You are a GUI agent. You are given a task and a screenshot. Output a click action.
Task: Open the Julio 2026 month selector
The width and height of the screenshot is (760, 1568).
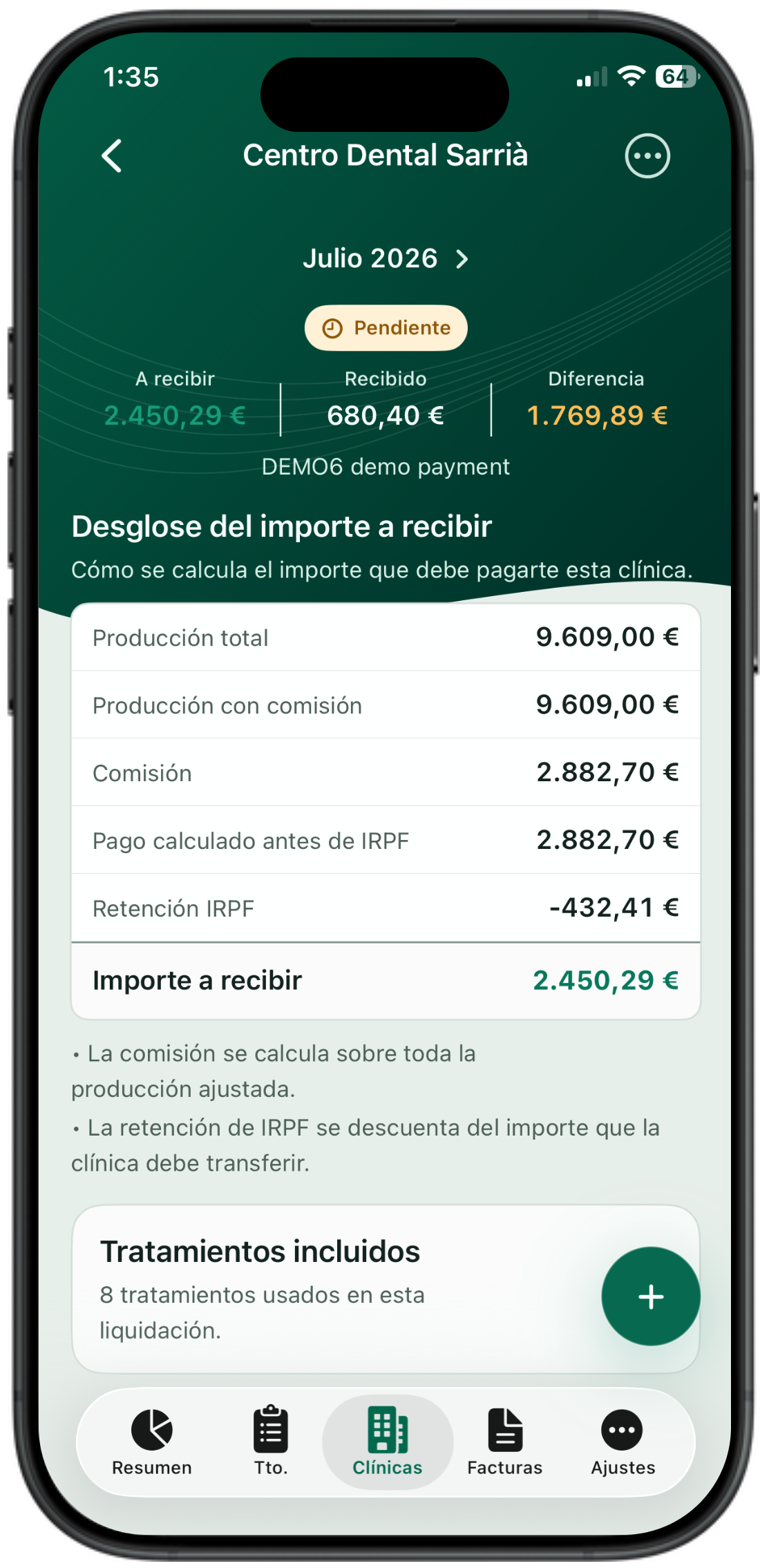(386, 259)
